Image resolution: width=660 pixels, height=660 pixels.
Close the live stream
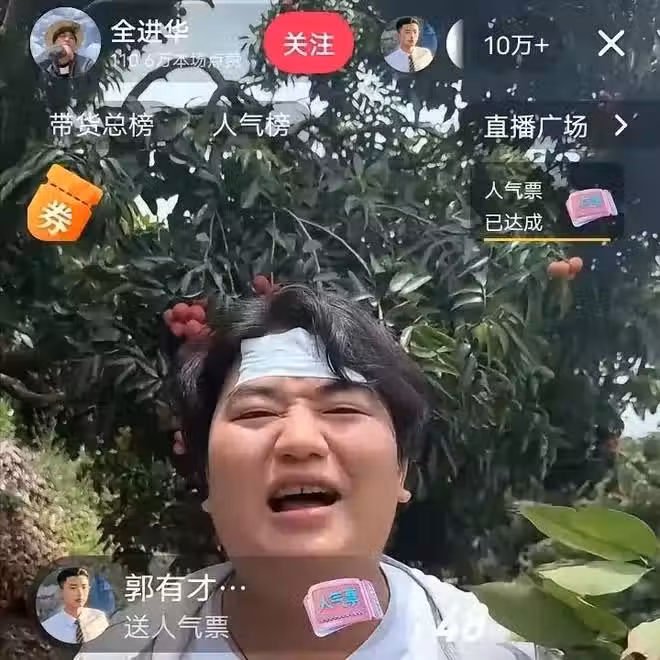click(611, 43)
